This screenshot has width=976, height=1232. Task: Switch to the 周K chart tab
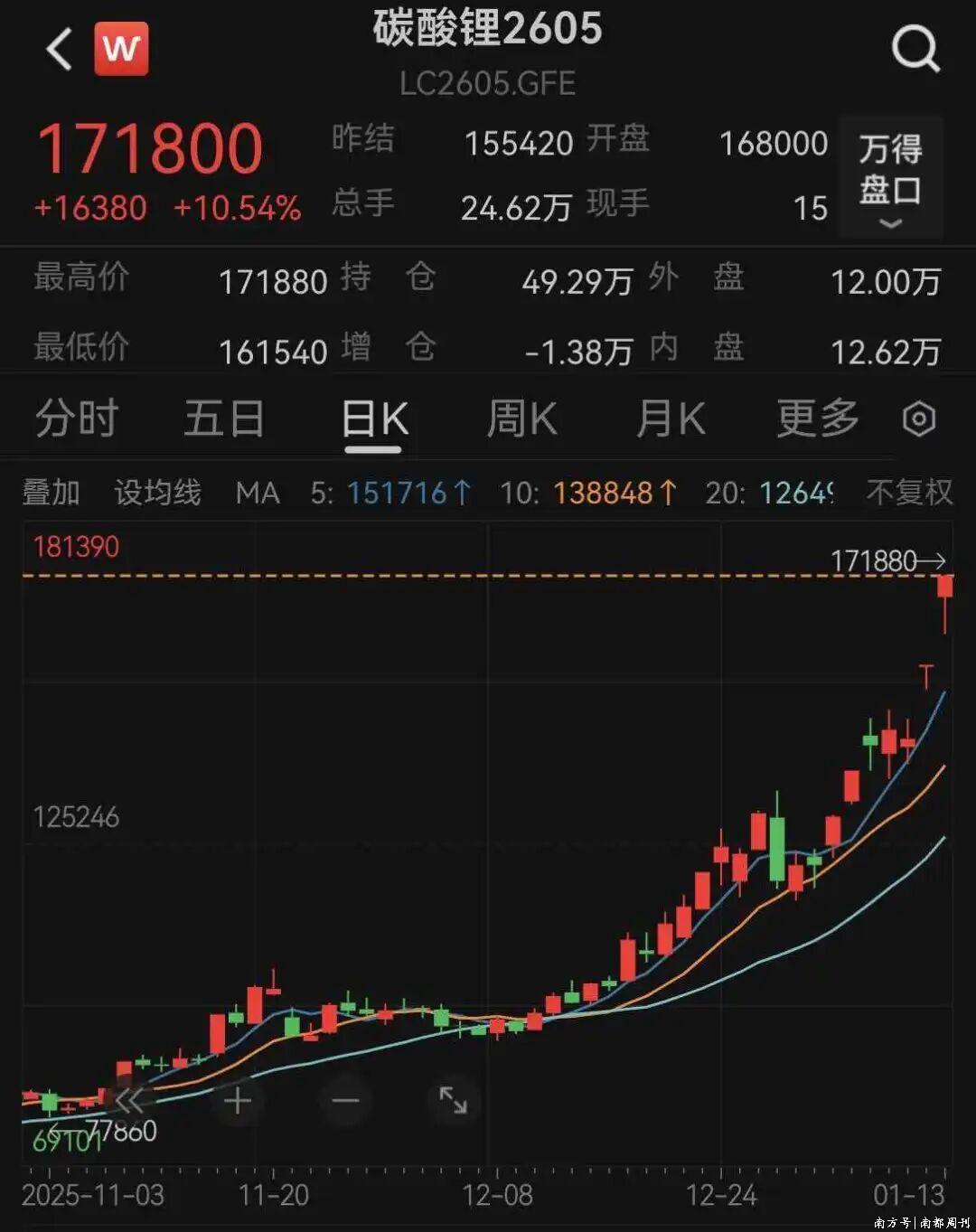click(x=521, y=419)
